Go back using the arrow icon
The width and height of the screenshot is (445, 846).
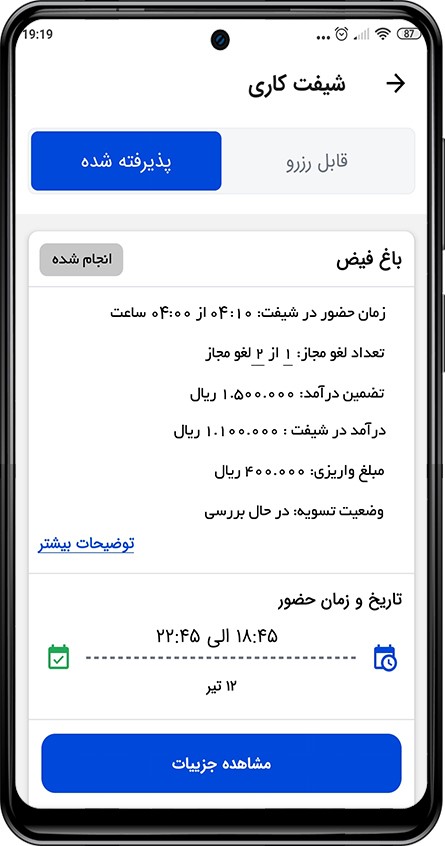(x=395, y=84)
